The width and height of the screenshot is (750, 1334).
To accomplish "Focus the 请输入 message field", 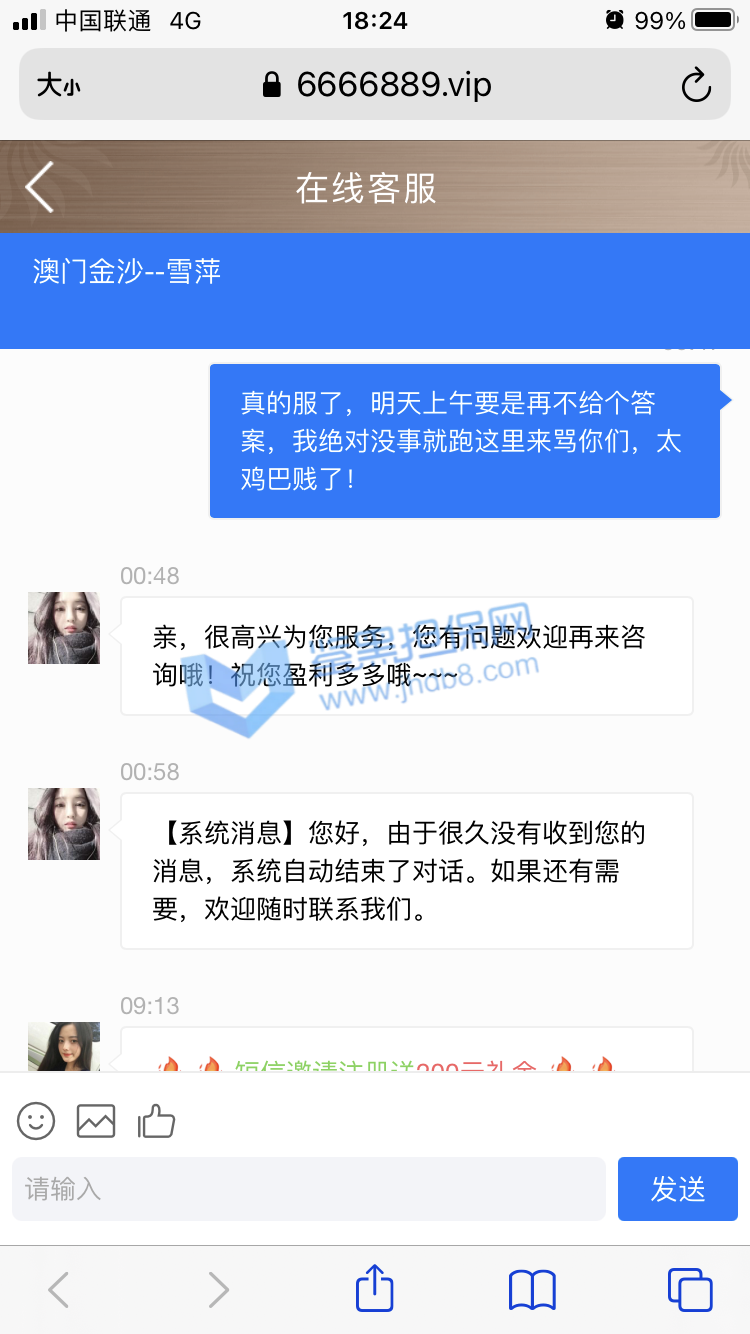I will coord(308,1189).
